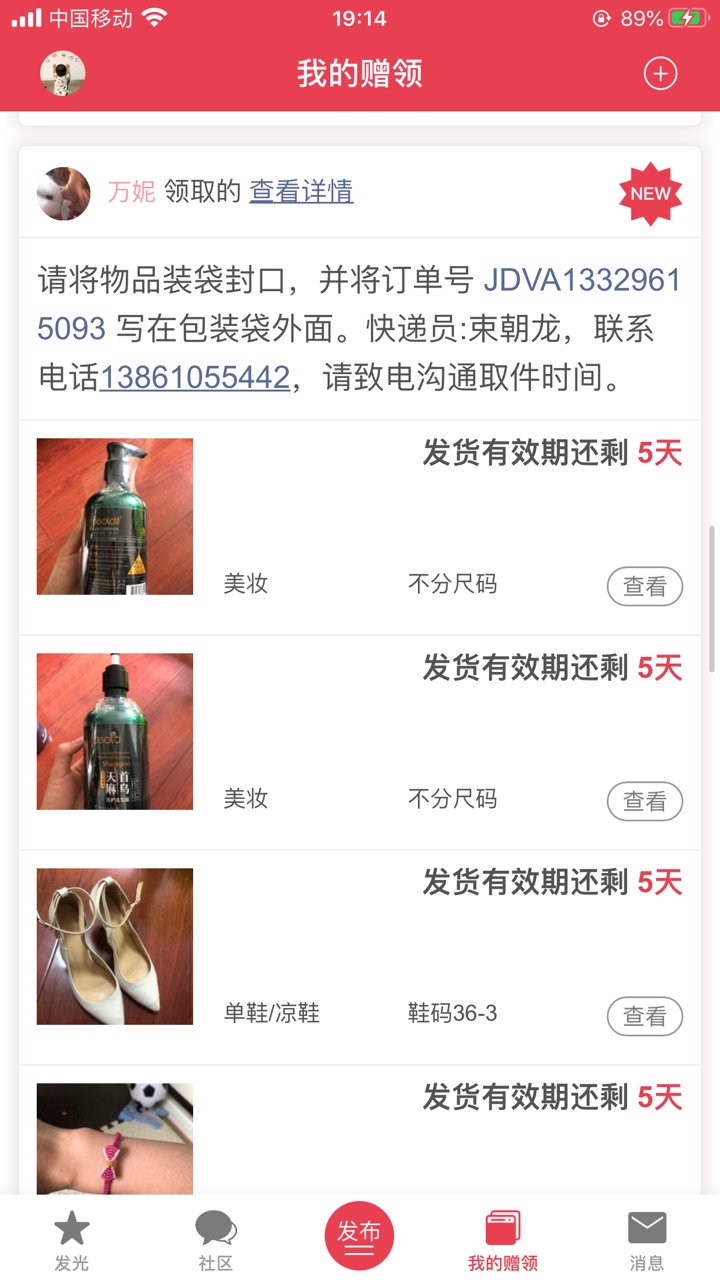The height and width of the screenshot is (1280, 720).
Task: Tap 查看 for the first 美妆 item
Action: tap(644, 587)
